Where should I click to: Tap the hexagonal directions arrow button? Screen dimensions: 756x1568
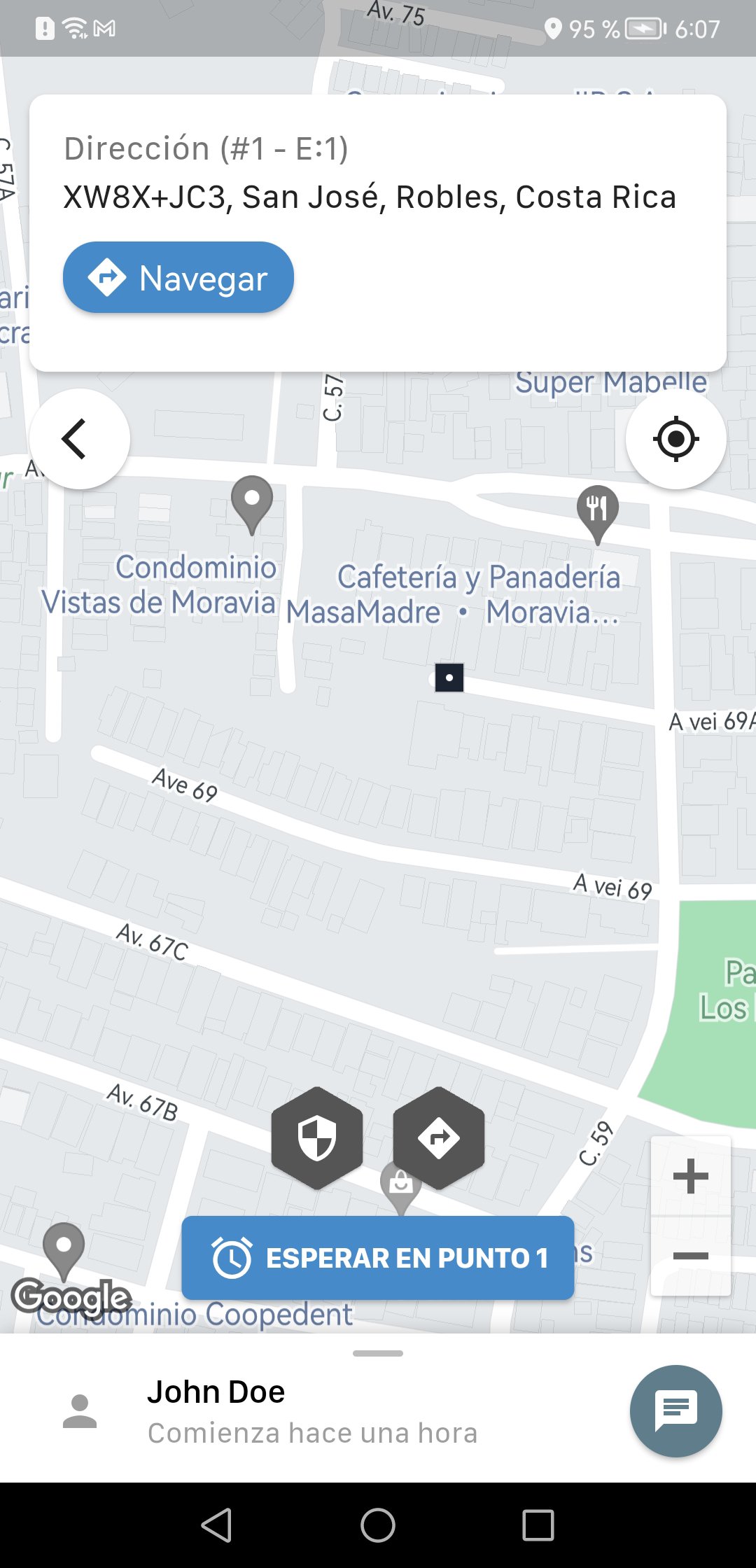[x=439, y=1137]
